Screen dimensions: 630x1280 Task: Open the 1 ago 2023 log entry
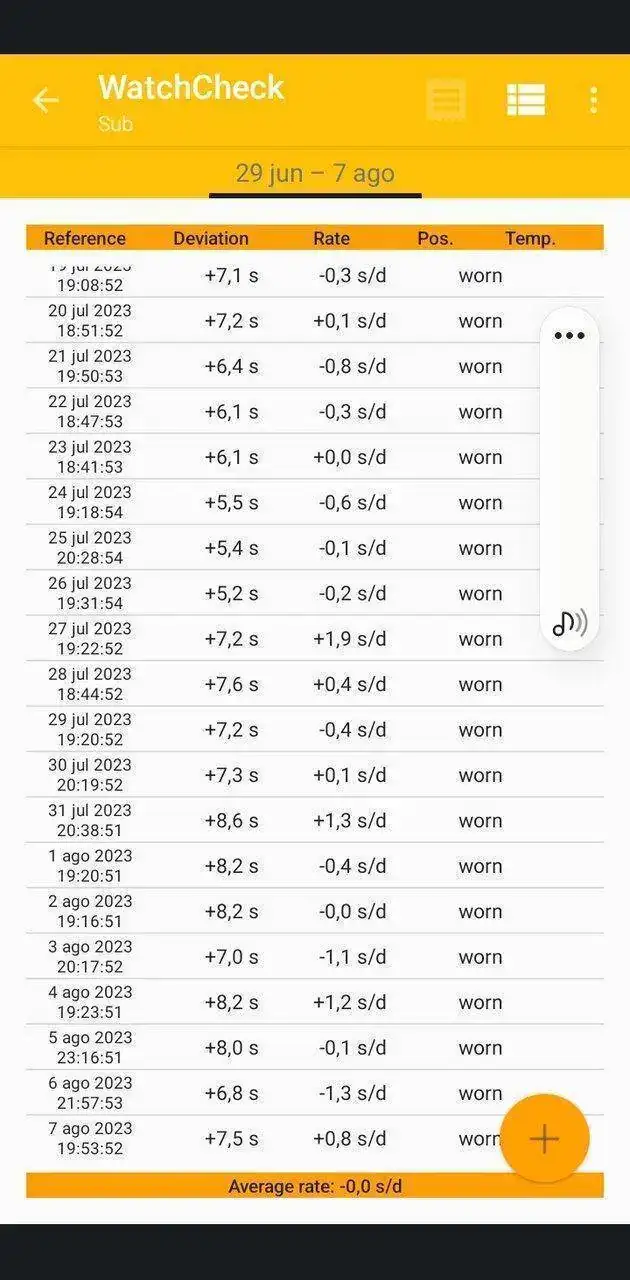point(300,866)
